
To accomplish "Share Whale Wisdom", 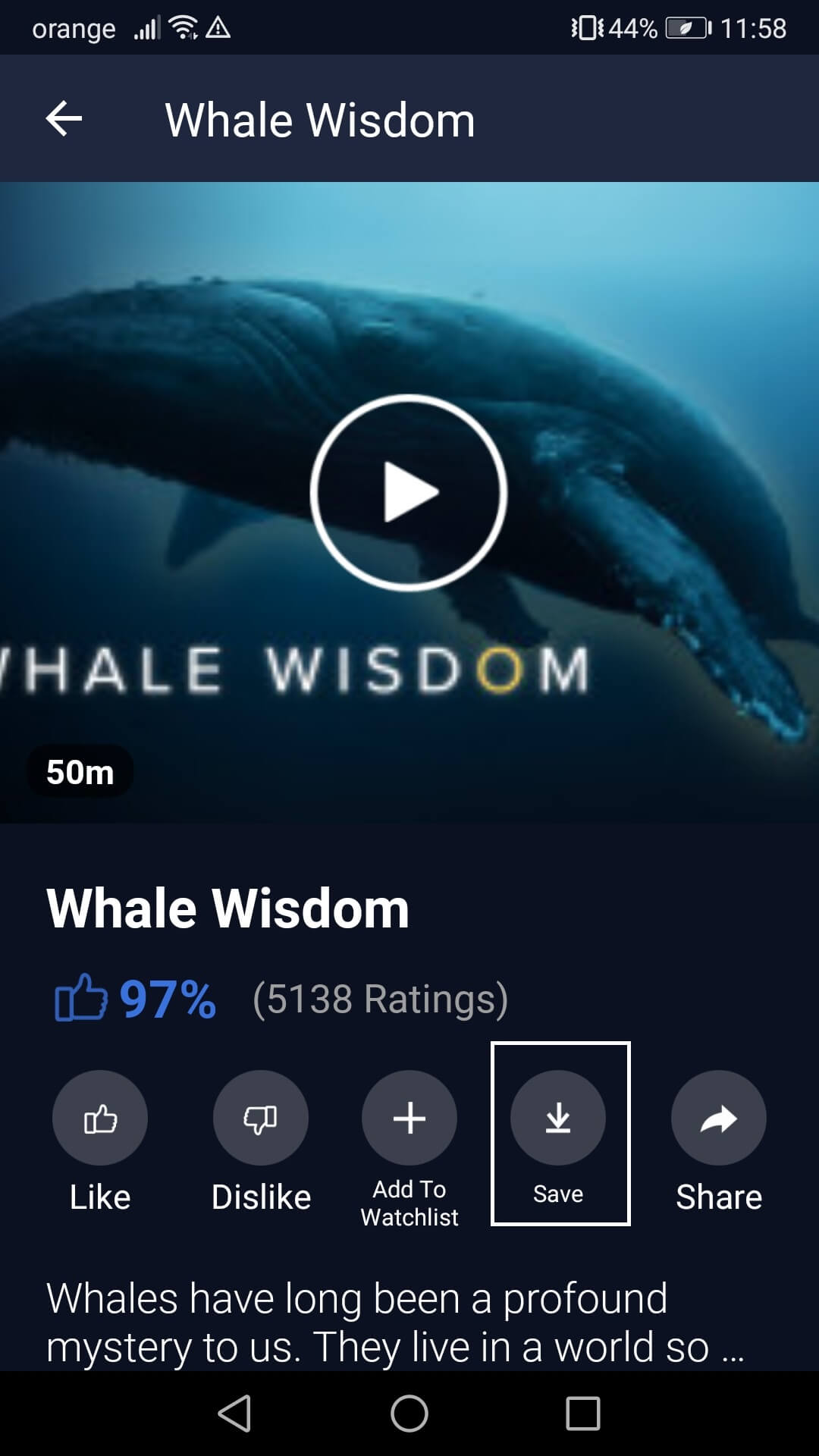I will (718, 1119).
